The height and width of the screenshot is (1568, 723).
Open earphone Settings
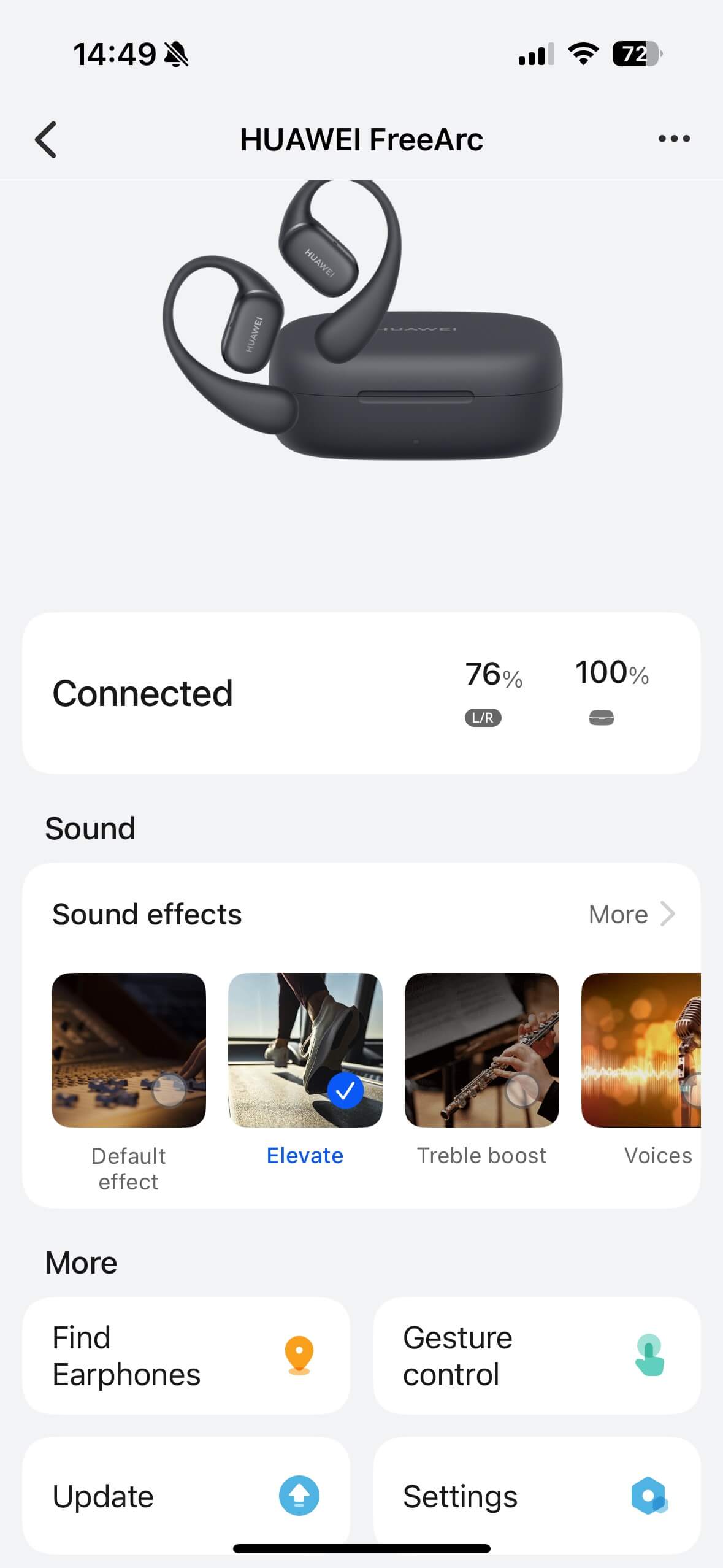[x=537, y=1496]
